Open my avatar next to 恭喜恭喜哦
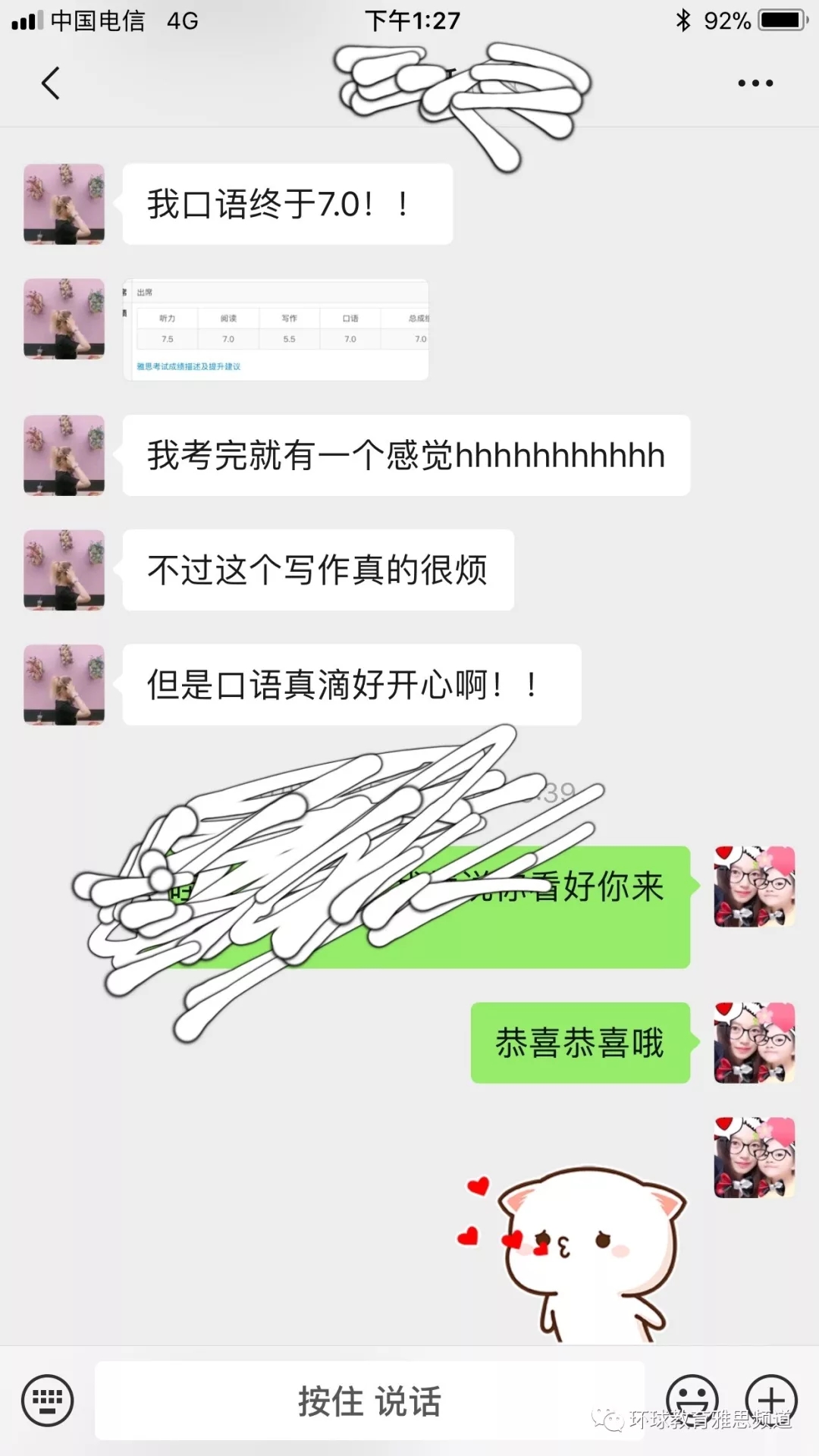Screen dimensions: 819x1456 pos(754,1043)
